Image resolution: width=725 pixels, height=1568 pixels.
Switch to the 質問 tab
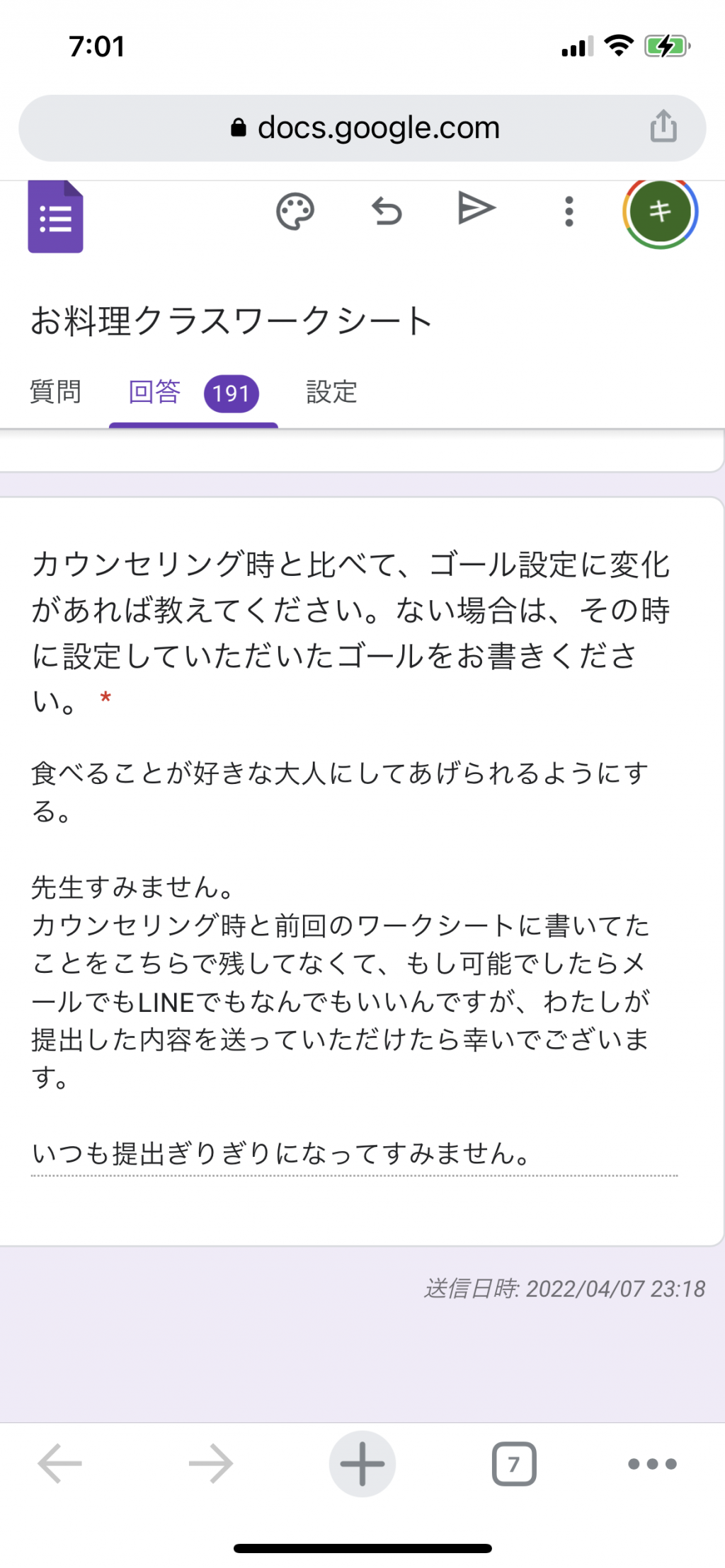tap(55, 391)
